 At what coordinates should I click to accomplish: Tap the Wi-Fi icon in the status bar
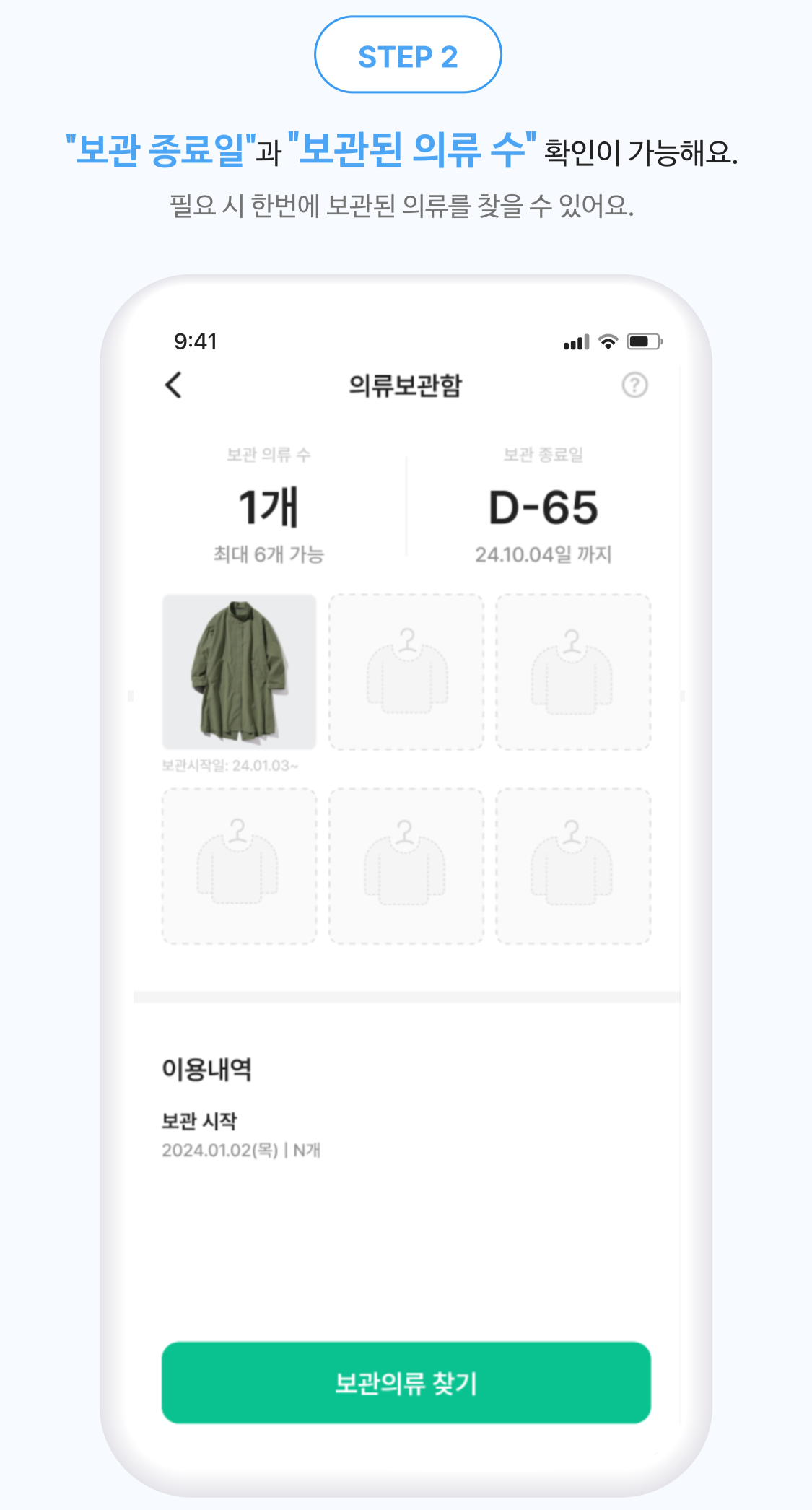click(608, 341)
